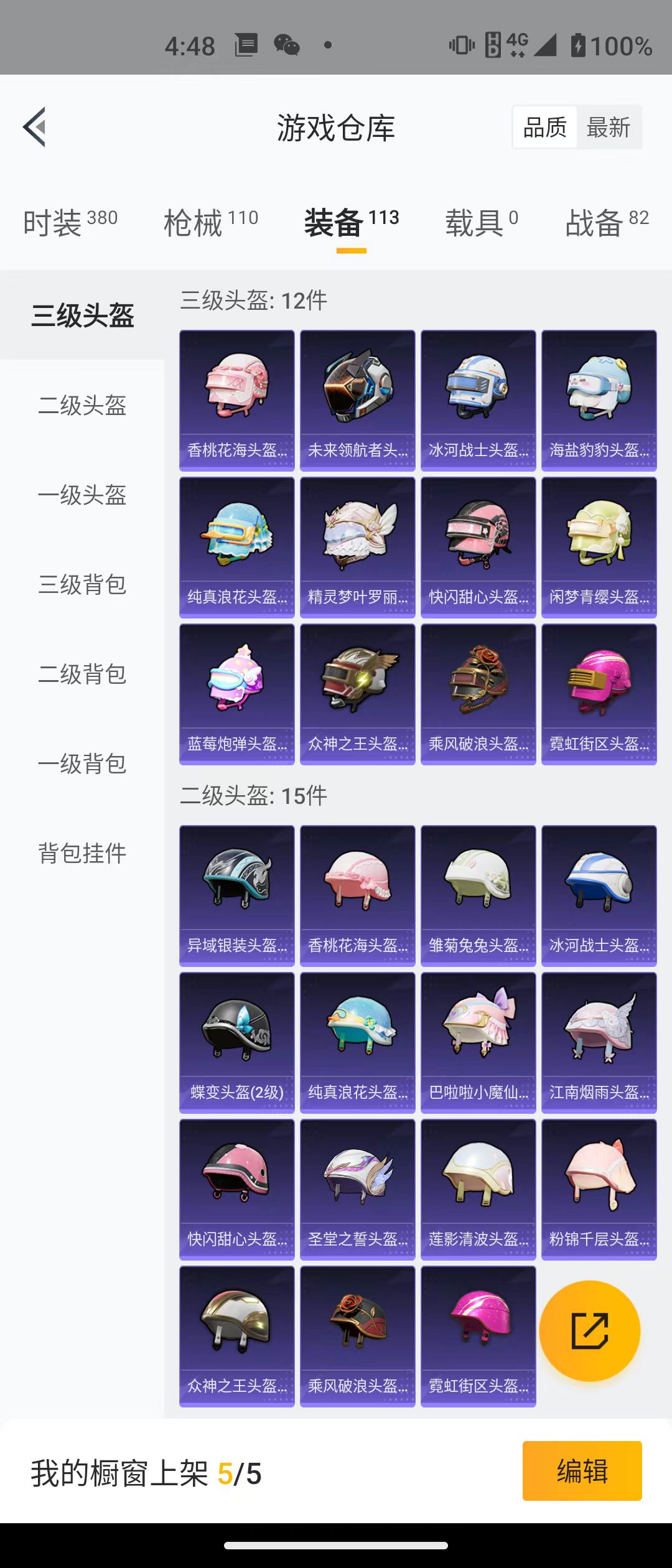
Task: Open the 背包挂件 category
Action: [x=82, y=853]
